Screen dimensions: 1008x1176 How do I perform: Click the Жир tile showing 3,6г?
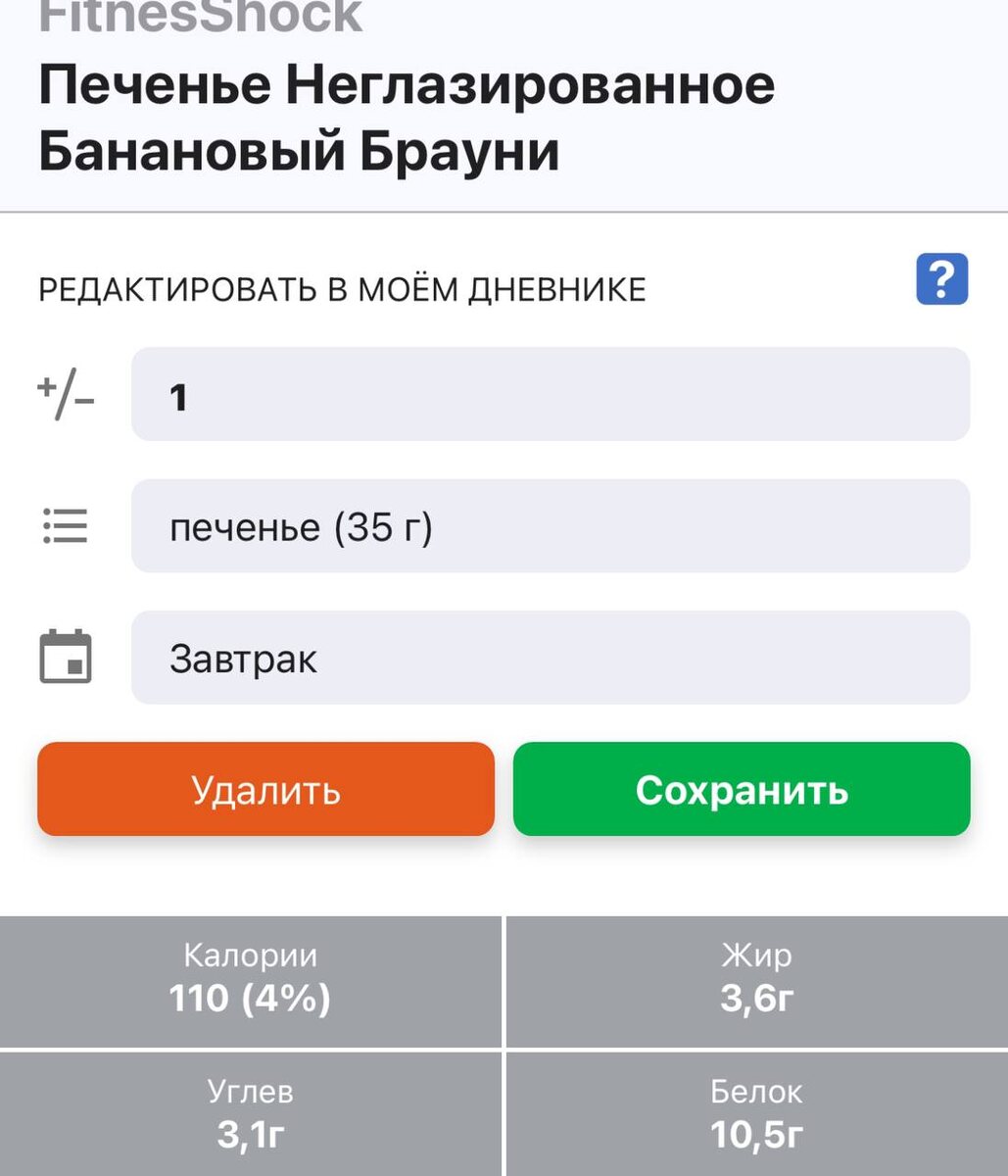(756, 982)
